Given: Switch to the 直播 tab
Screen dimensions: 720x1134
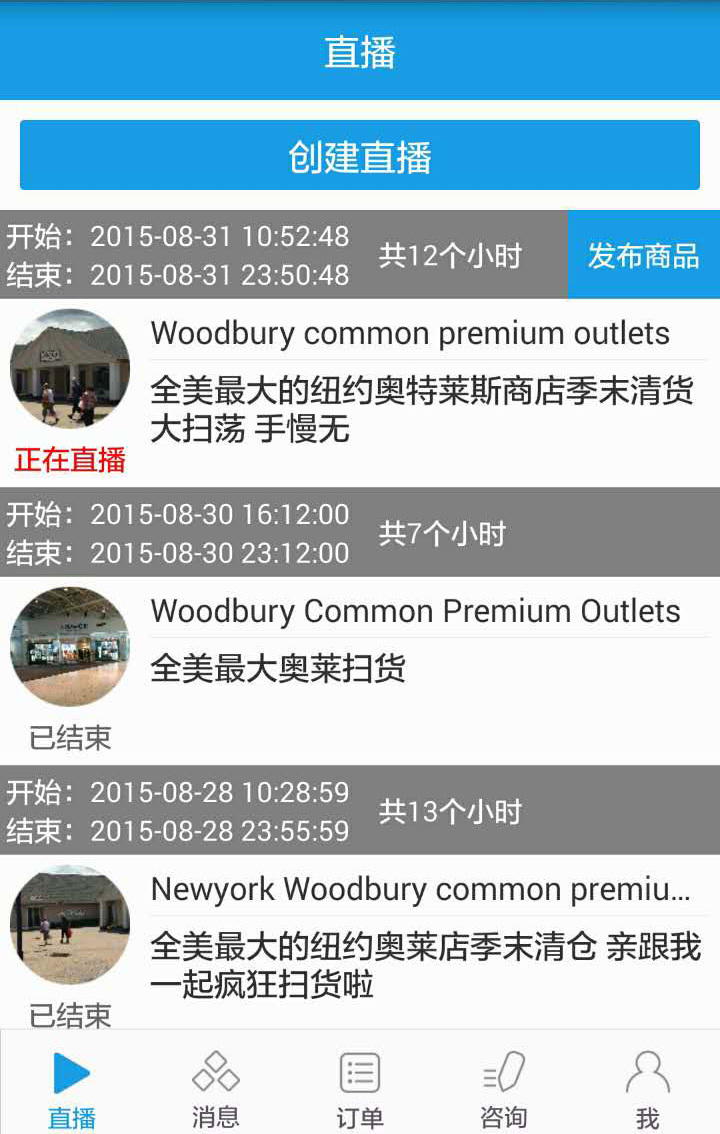Looking at the screenshot, I should (x=72, y=1088).
